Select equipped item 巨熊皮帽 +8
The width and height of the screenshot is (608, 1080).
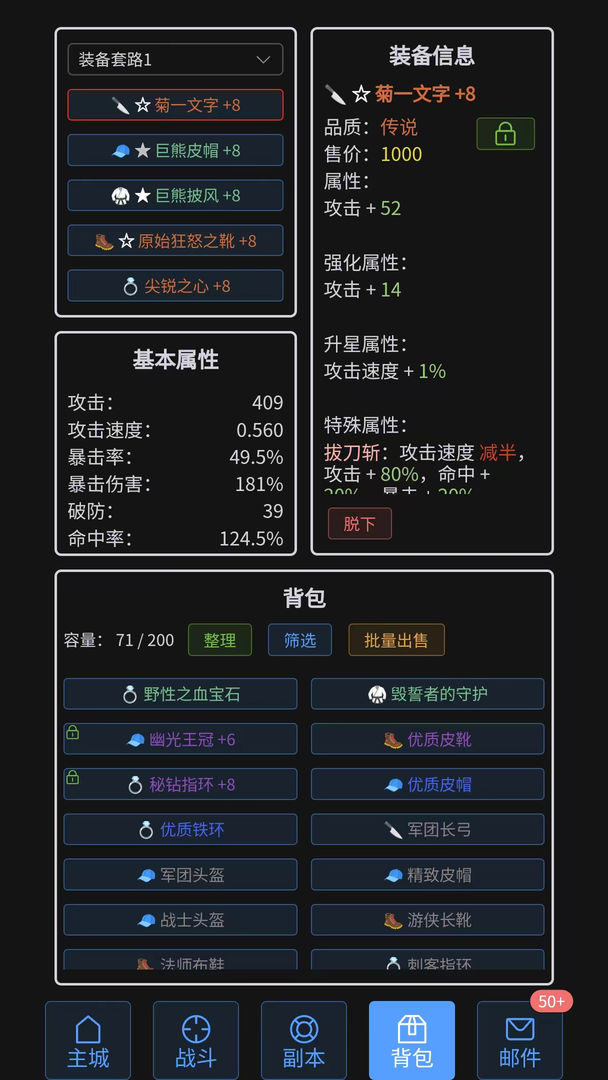coord(175,150)
